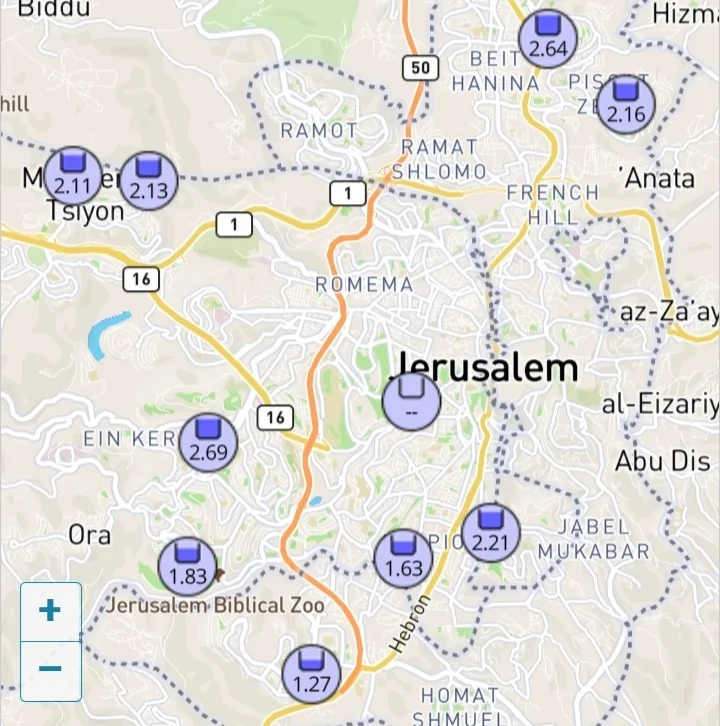This screenshot has height=726, width=720.
Task: Select the 2.69 marker near Ein Kerem
Action: [x=208, y=443]
